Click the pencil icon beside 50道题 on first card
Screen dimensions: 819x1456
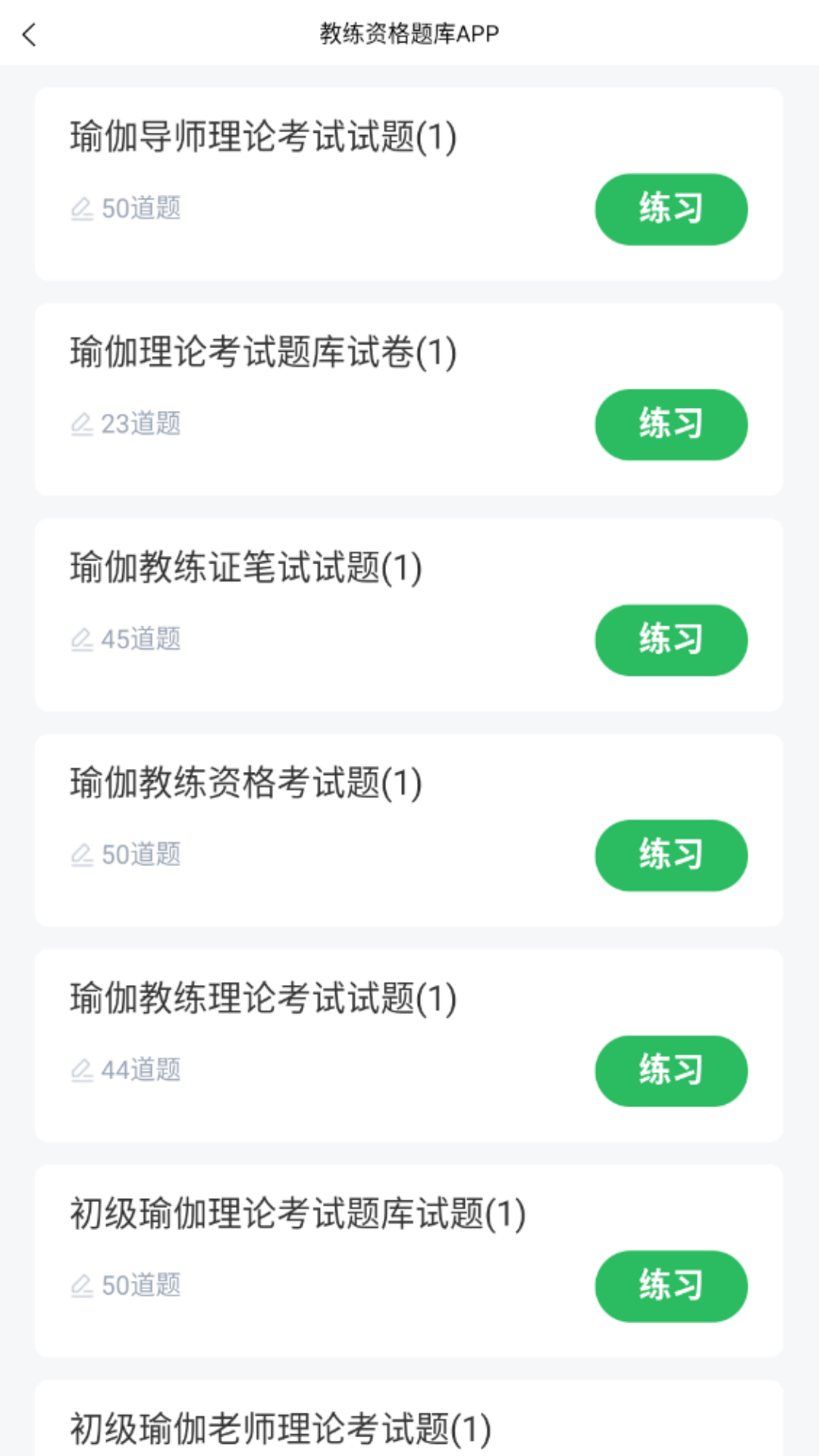83,207
